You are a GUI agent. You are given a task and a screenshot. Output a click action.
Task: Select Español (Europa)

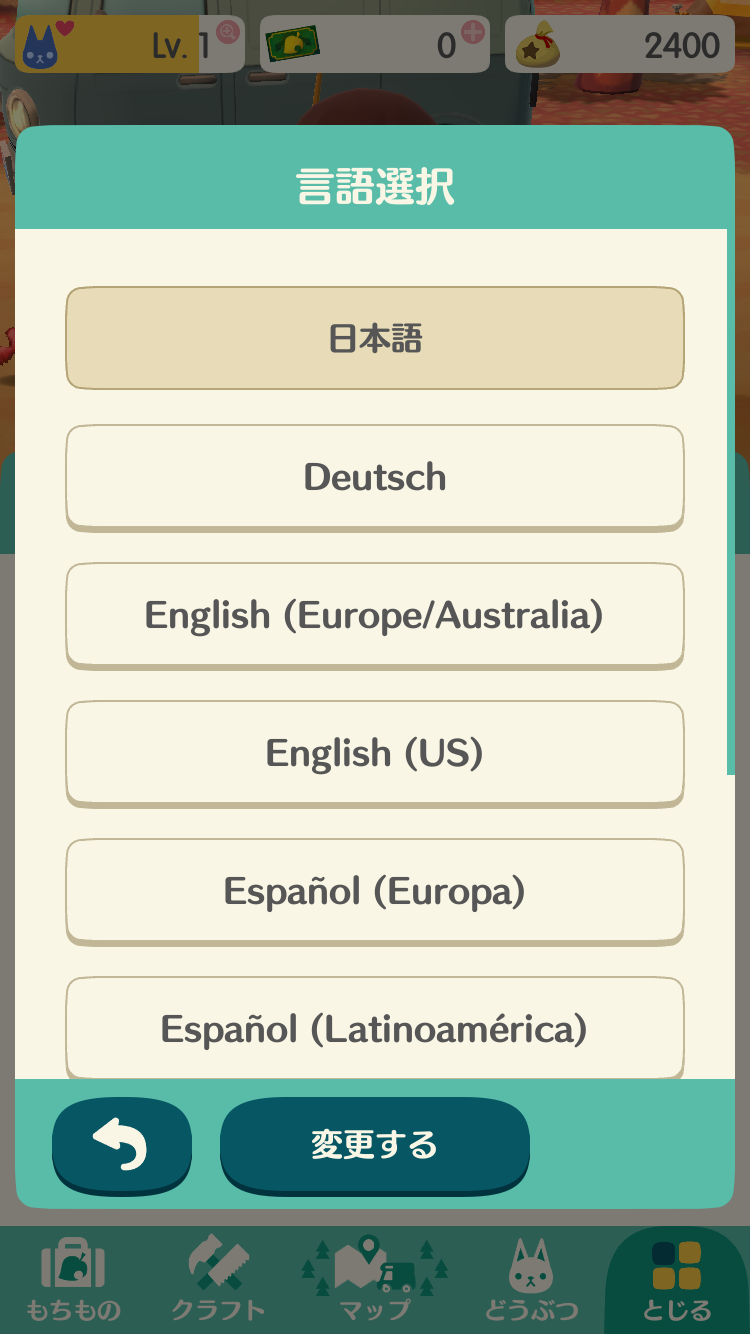coord(375,891)
